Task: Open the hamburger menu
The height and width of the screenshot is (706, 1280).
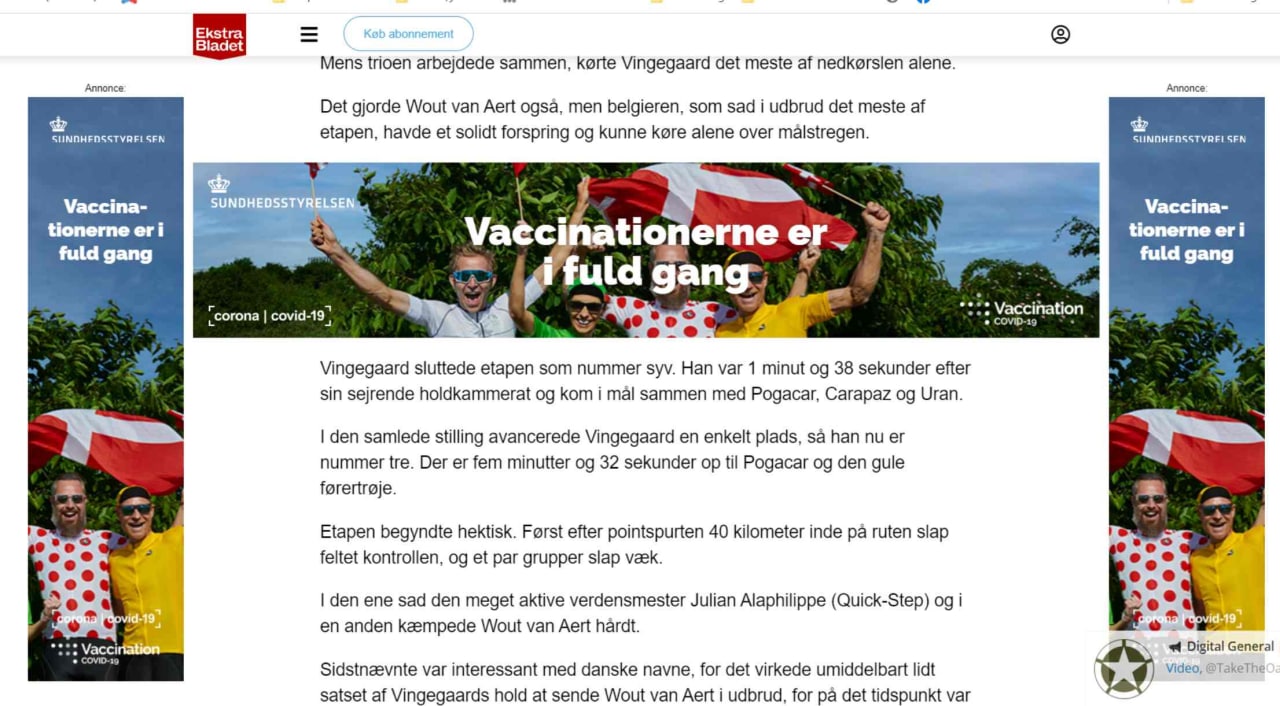Action: pos(309,34)
